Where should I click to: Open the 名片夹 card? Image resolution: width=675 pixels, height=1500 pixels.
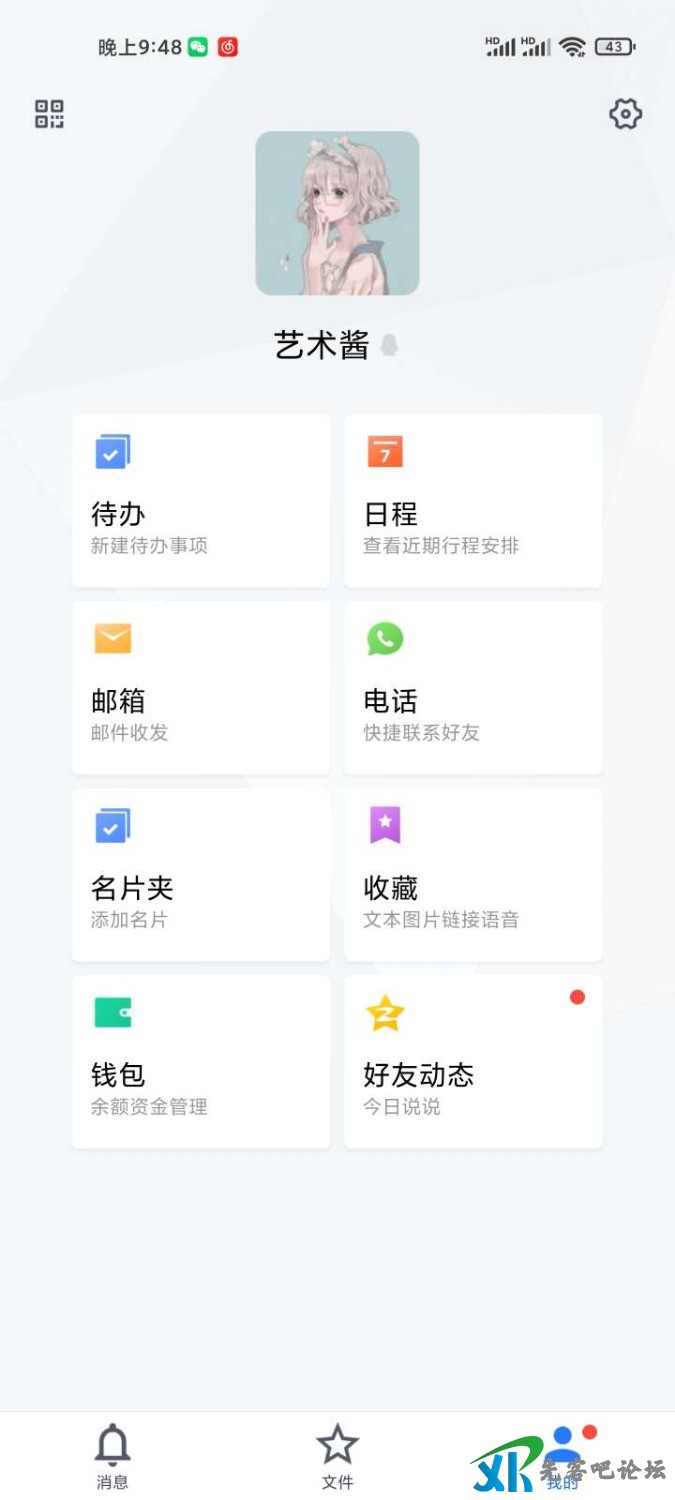pyautogui.click(x=201, y=875)
